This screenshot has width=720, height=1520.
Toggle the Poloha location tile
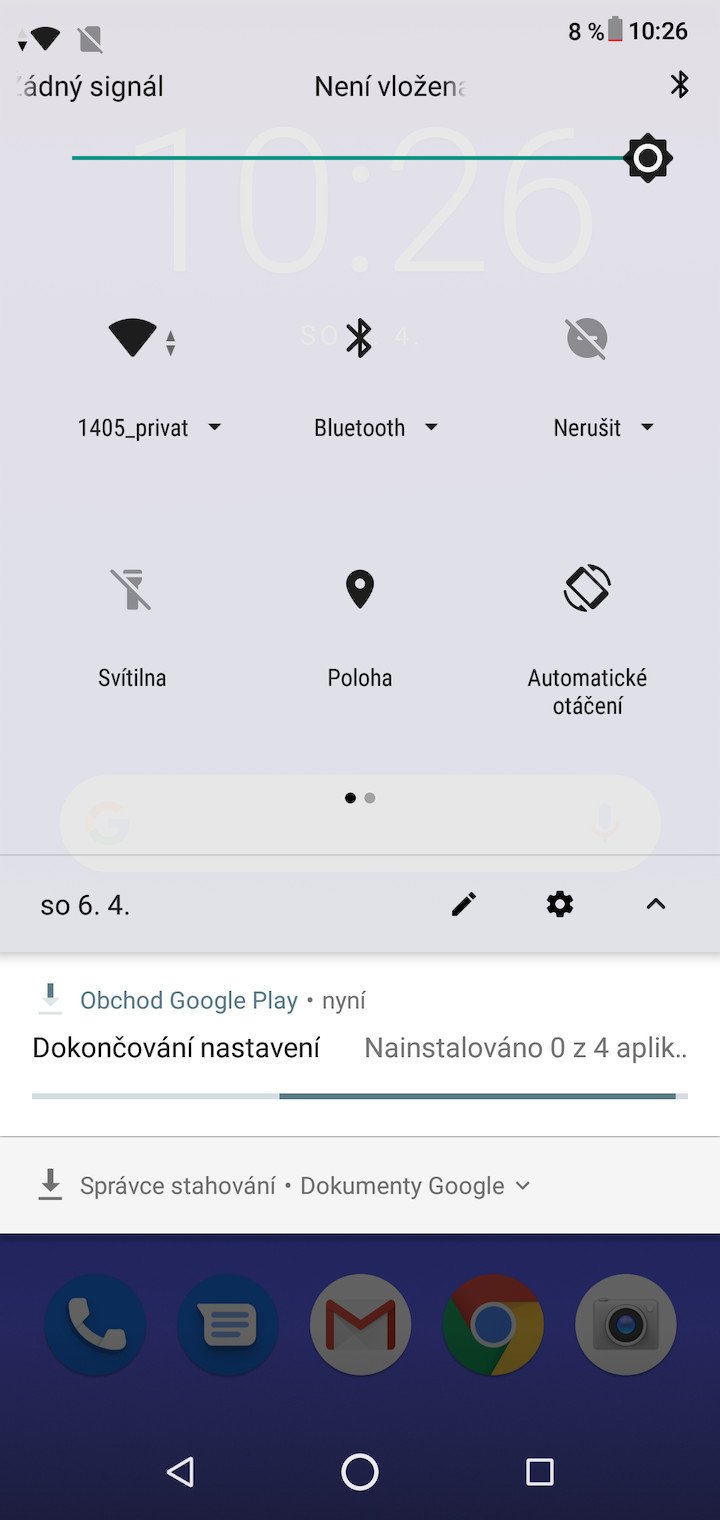[359, 588]
